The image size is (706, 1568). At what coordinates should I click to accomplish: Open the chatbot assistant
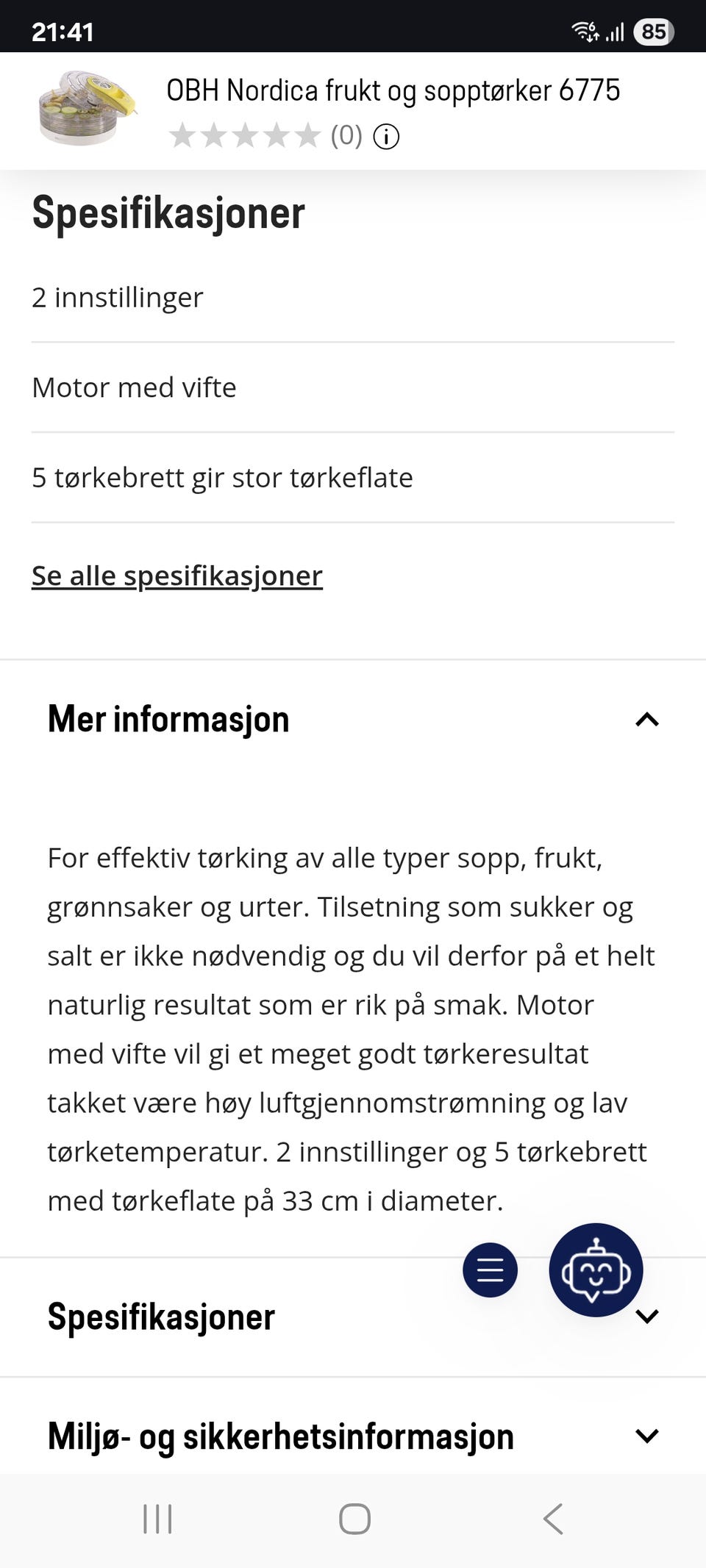[x=596, y=1270]
